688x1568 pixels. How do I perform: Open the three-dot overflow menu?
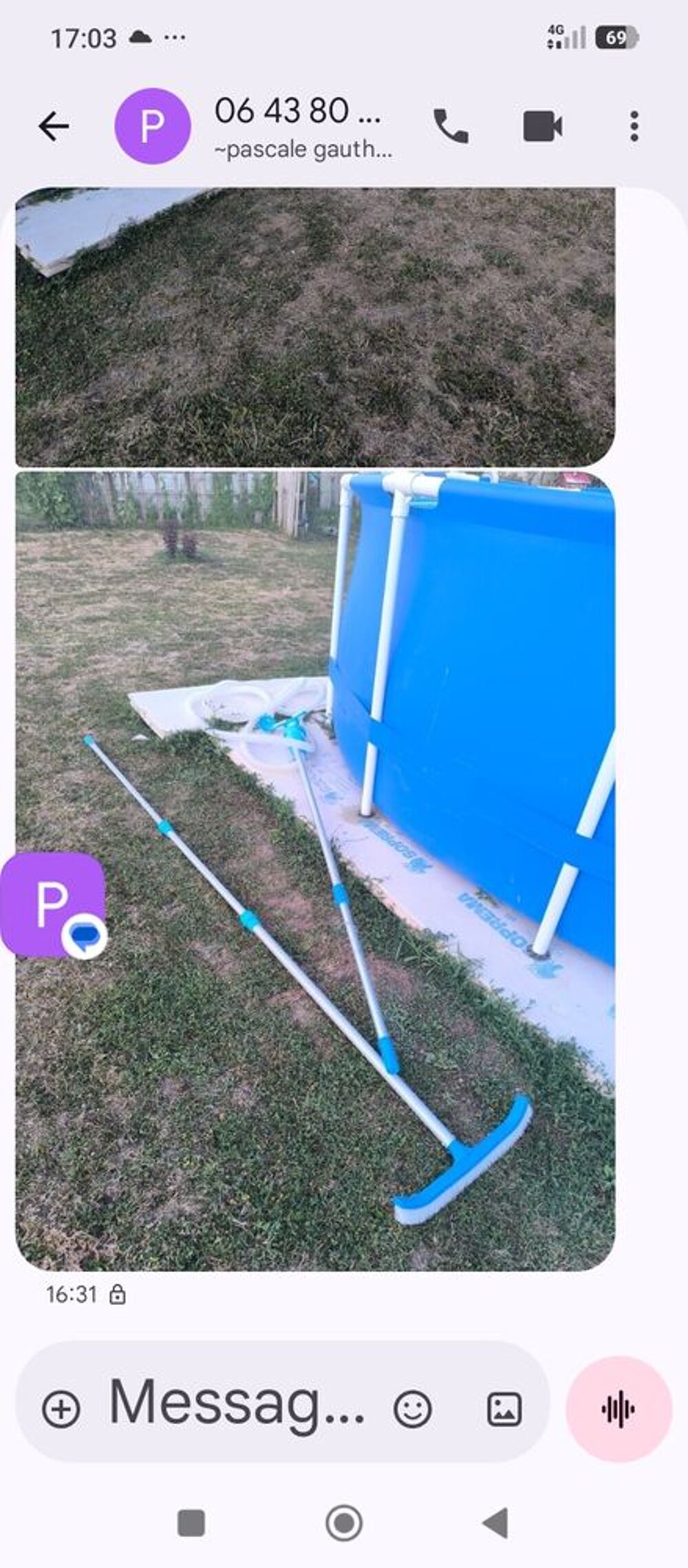(634, 127)
